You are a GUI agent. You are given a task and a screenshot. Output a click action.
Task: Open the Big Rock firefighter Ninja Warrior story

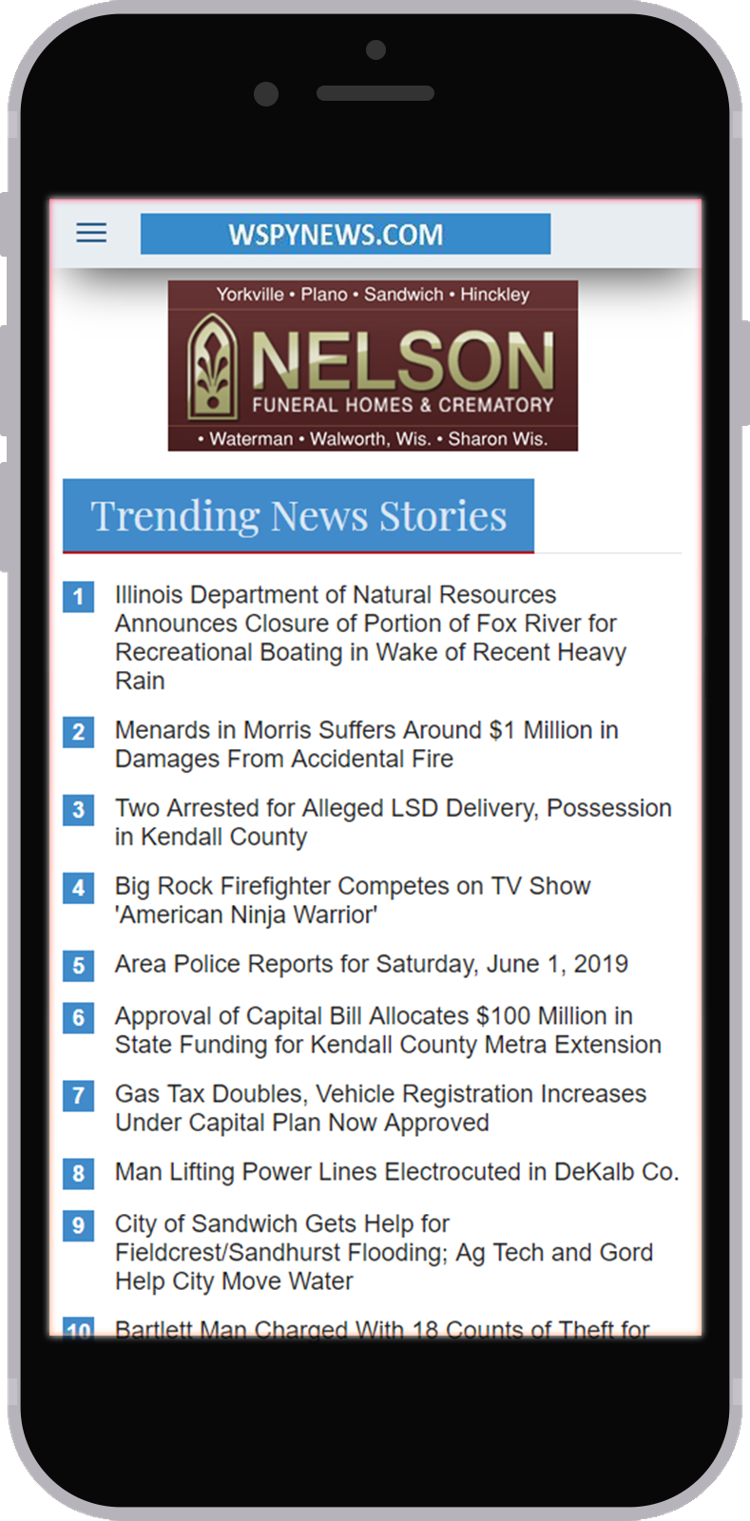pos(353,901)
